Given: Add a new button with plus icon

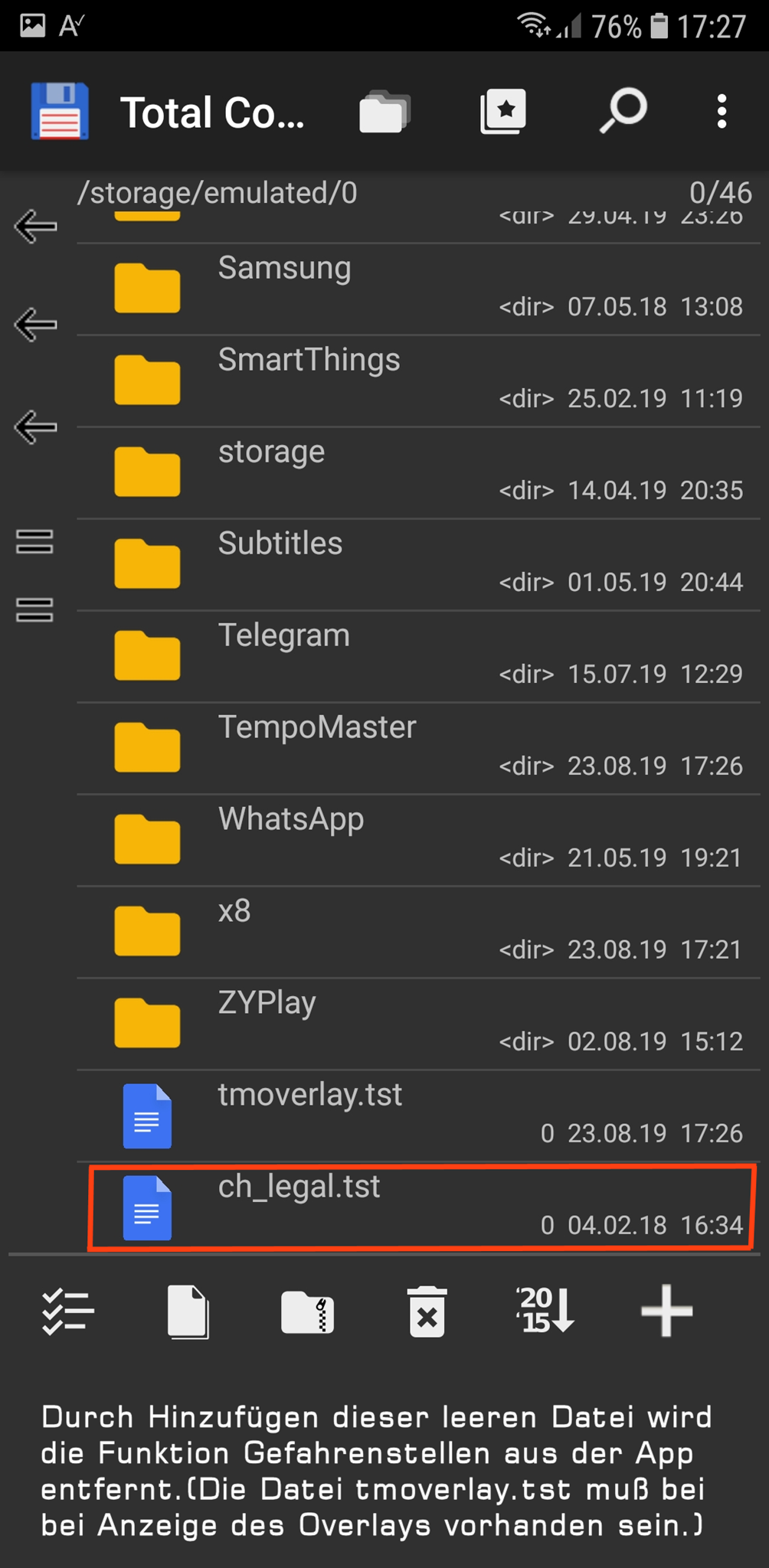Looking at the screenshot, I should pos(666,1311).
